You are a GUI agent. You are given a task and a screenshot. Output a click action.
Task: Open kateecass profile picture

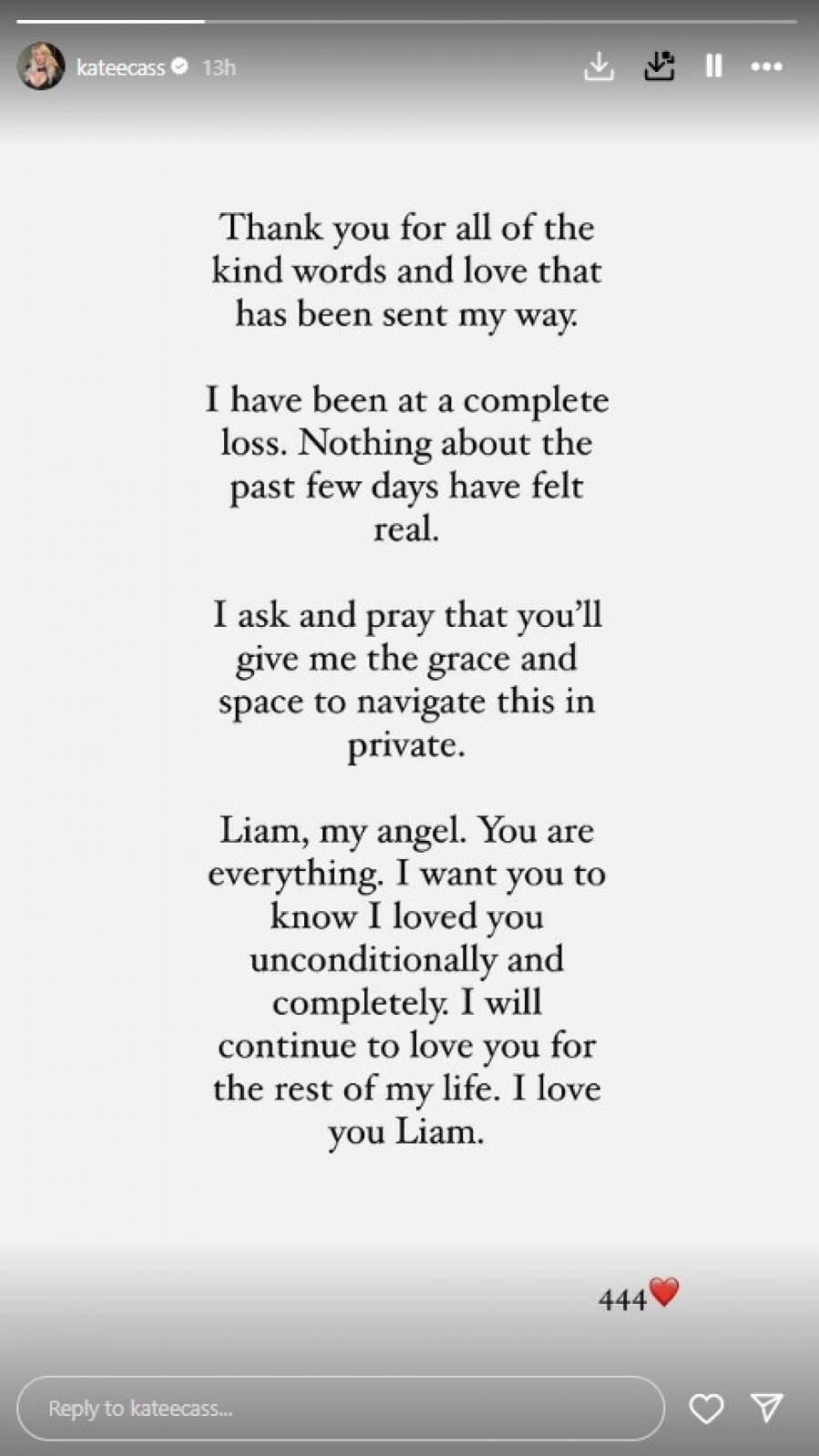coord(41,66)
